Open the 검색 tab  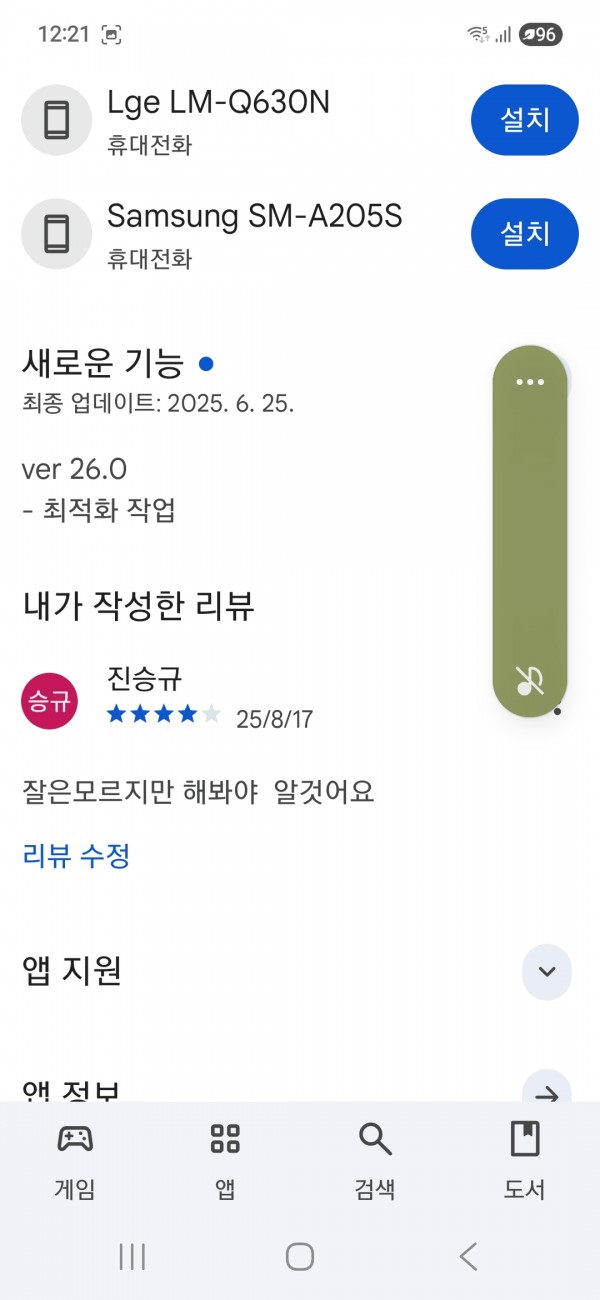pos(375,1160)
